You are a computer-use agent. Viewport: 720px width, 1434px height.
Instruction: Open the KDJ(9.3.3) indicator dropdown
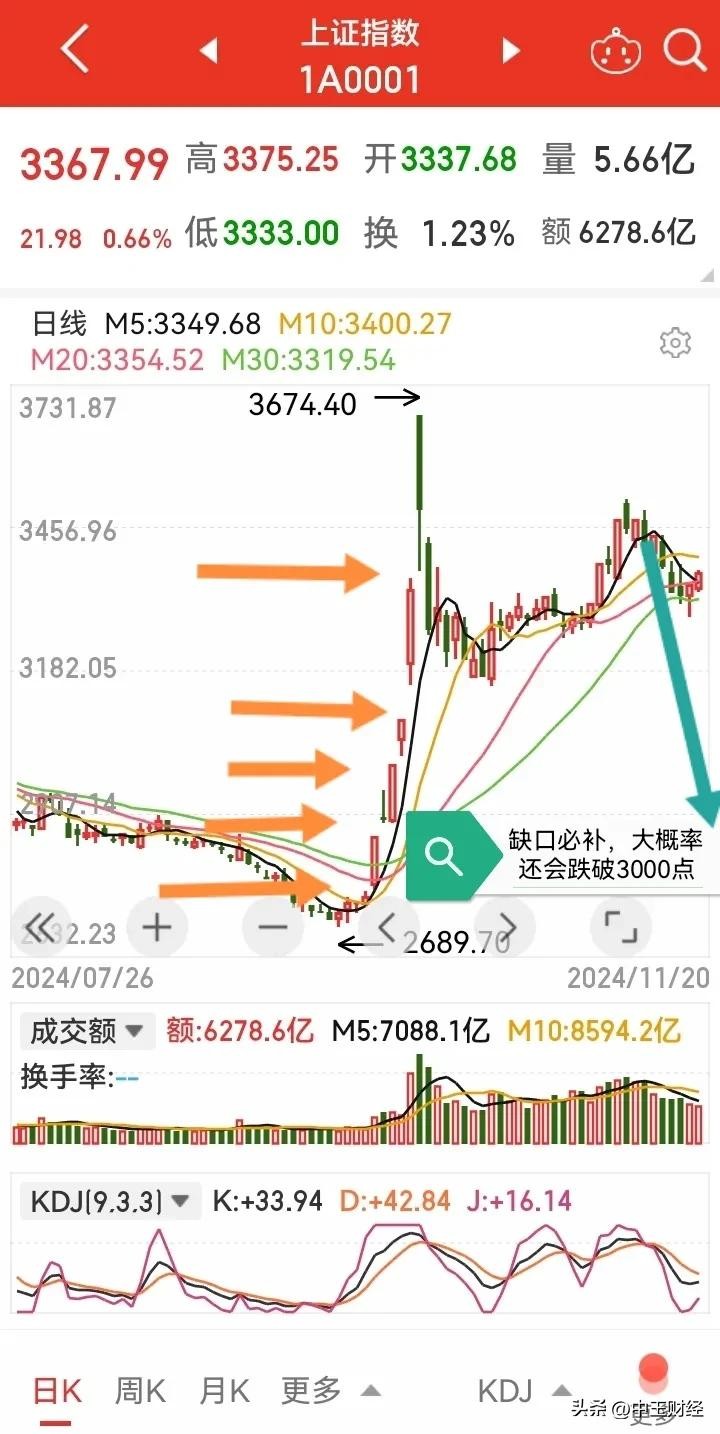110,1200
